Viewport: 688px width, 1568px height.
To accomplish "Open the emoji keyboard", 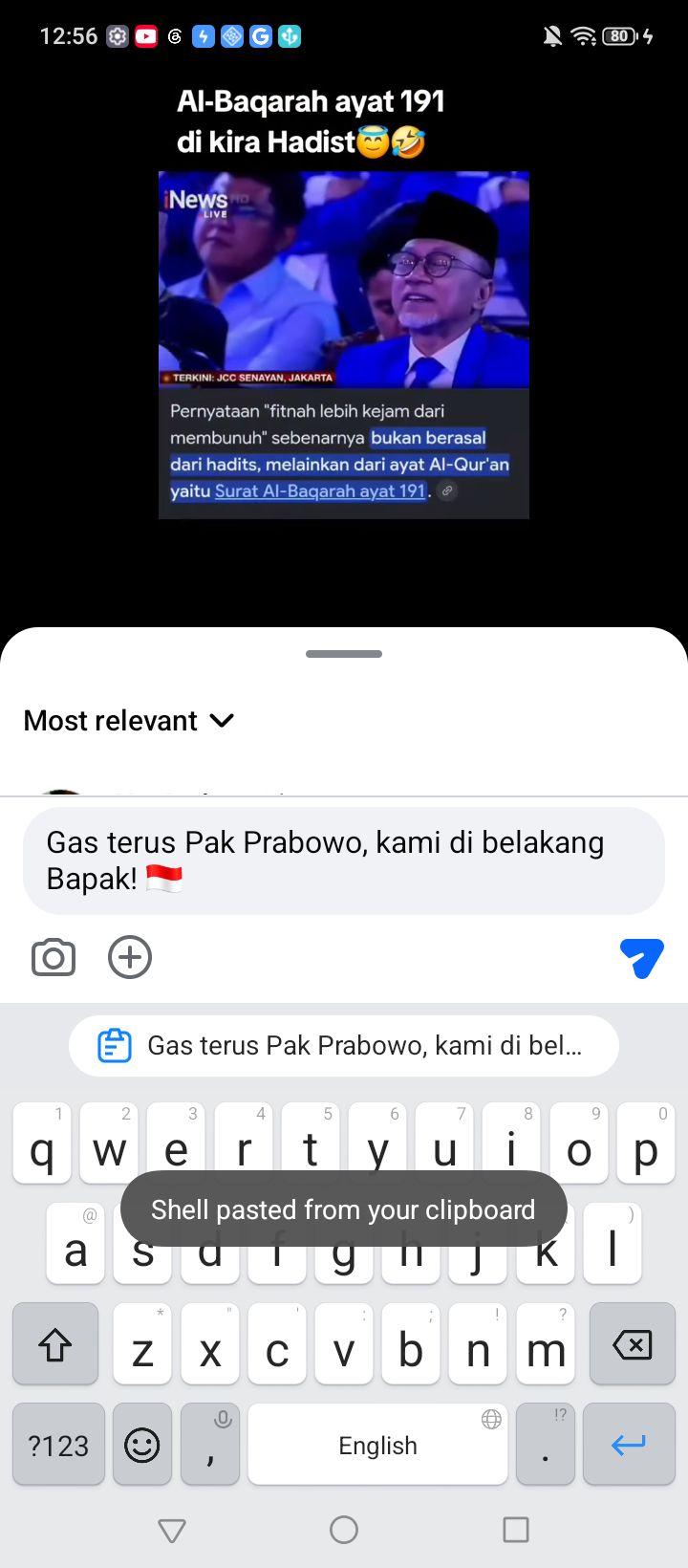I will pyautogui.click(x=142, y=1445).
